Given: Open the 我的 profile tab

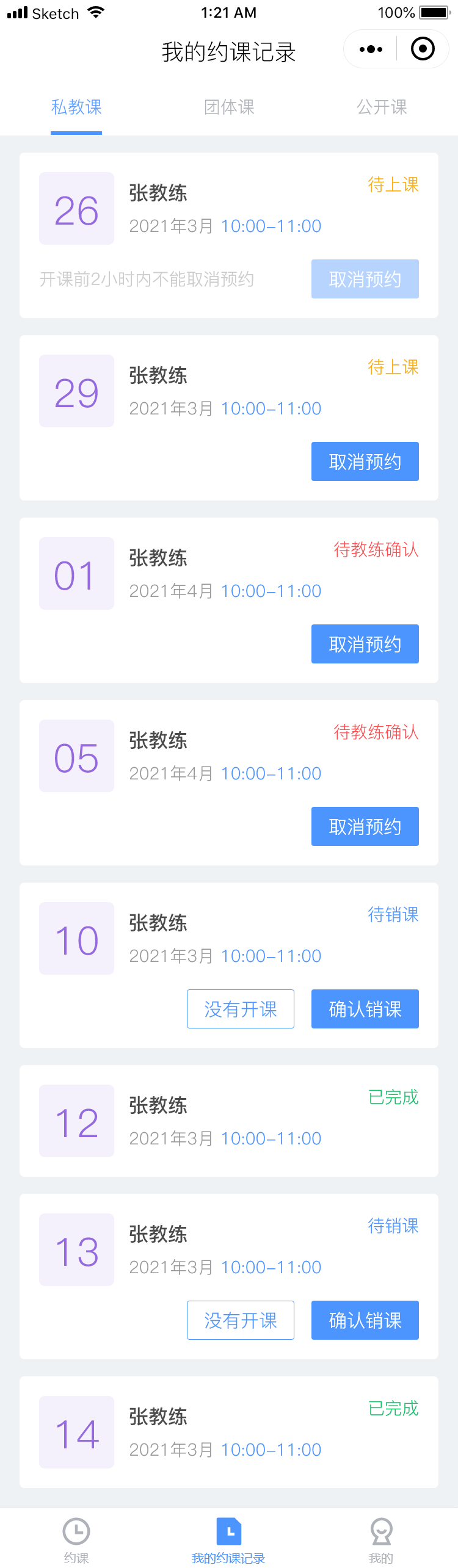Looking at the screenshot, I should (381, 1539).
